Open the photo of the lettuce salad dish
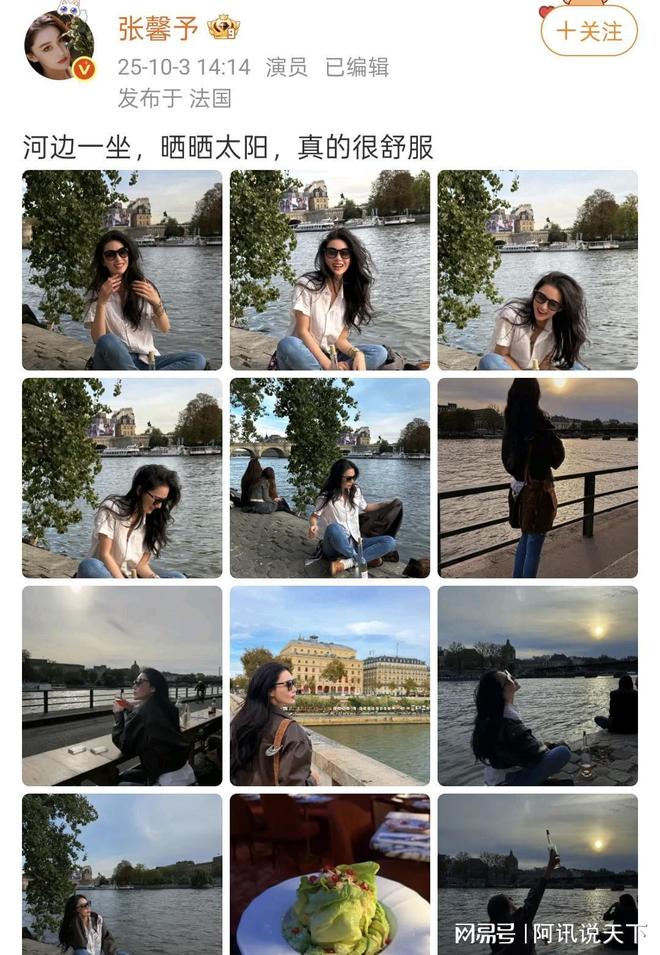Image resolution: width=660 pixels, height=955 pixels. (330, 874)
